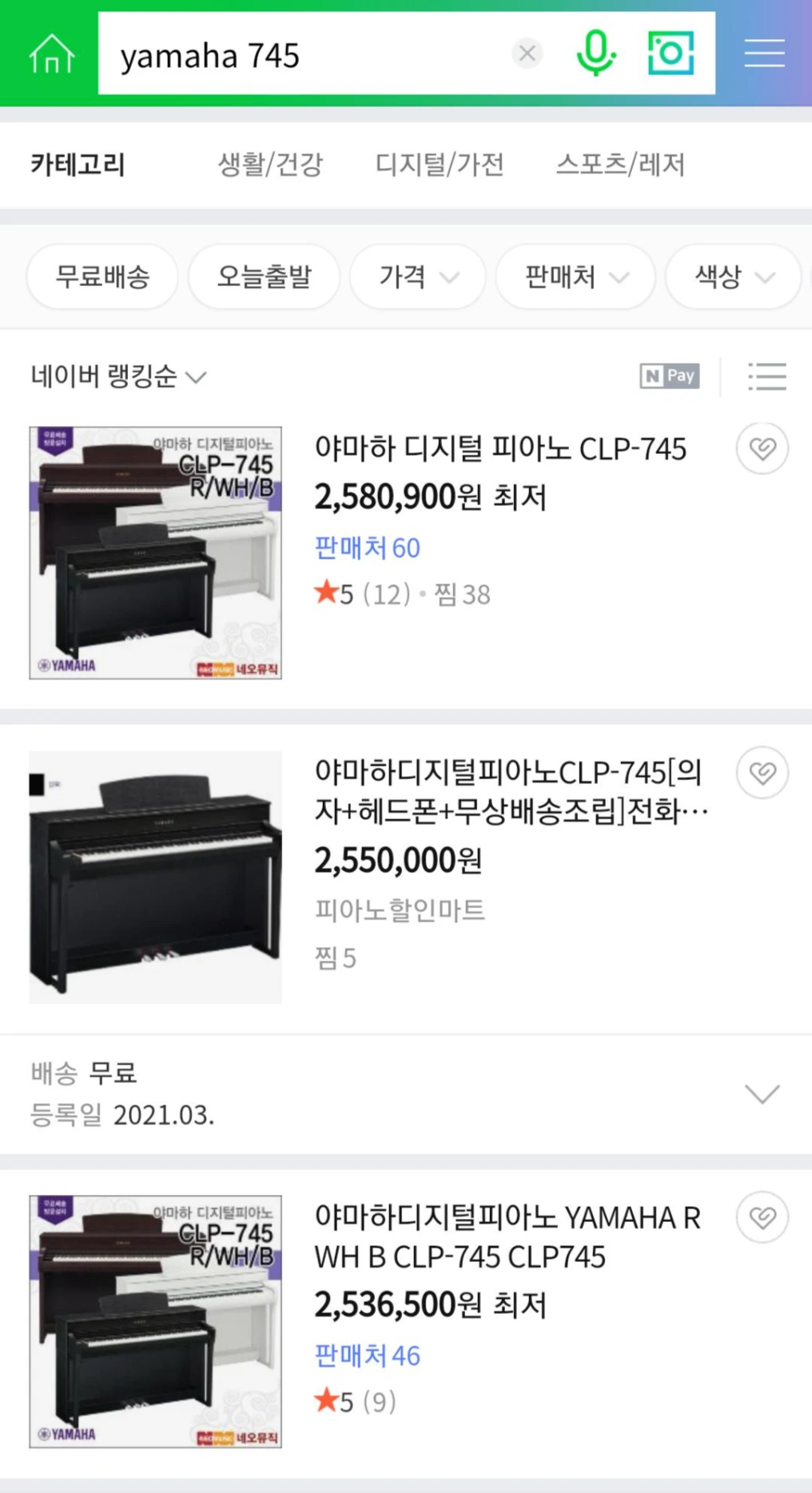812x1493 pixels.
Task: Open the camera lens search
Action: [670, 54]
